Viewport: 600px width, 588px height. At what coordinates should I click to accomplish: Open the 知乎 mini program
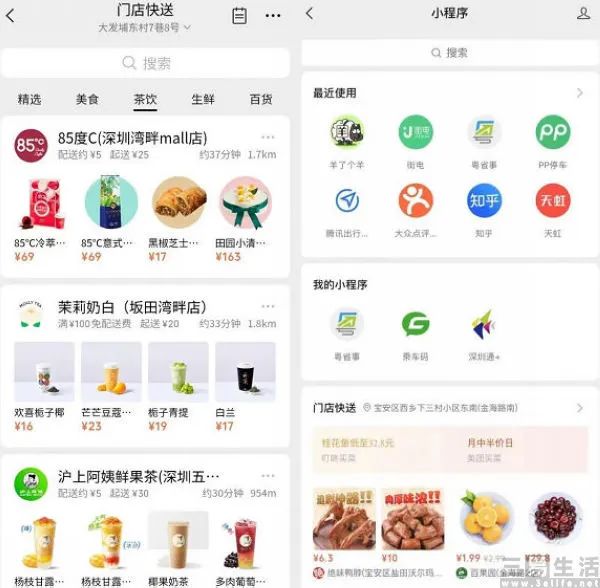tap(484, 201)
